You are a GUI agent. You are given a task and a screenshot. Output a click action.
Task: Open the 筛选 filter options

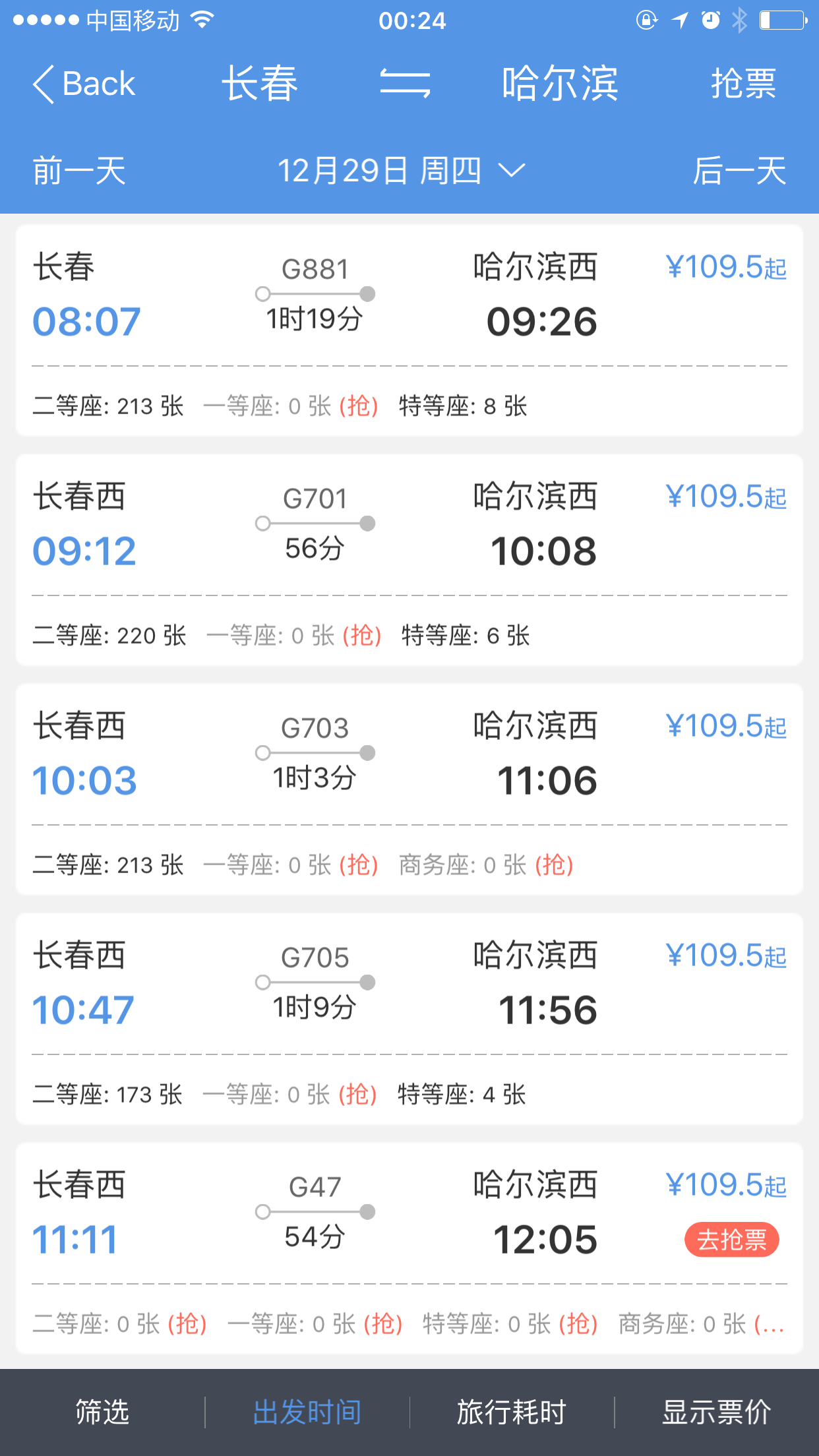pos(102,1412)
